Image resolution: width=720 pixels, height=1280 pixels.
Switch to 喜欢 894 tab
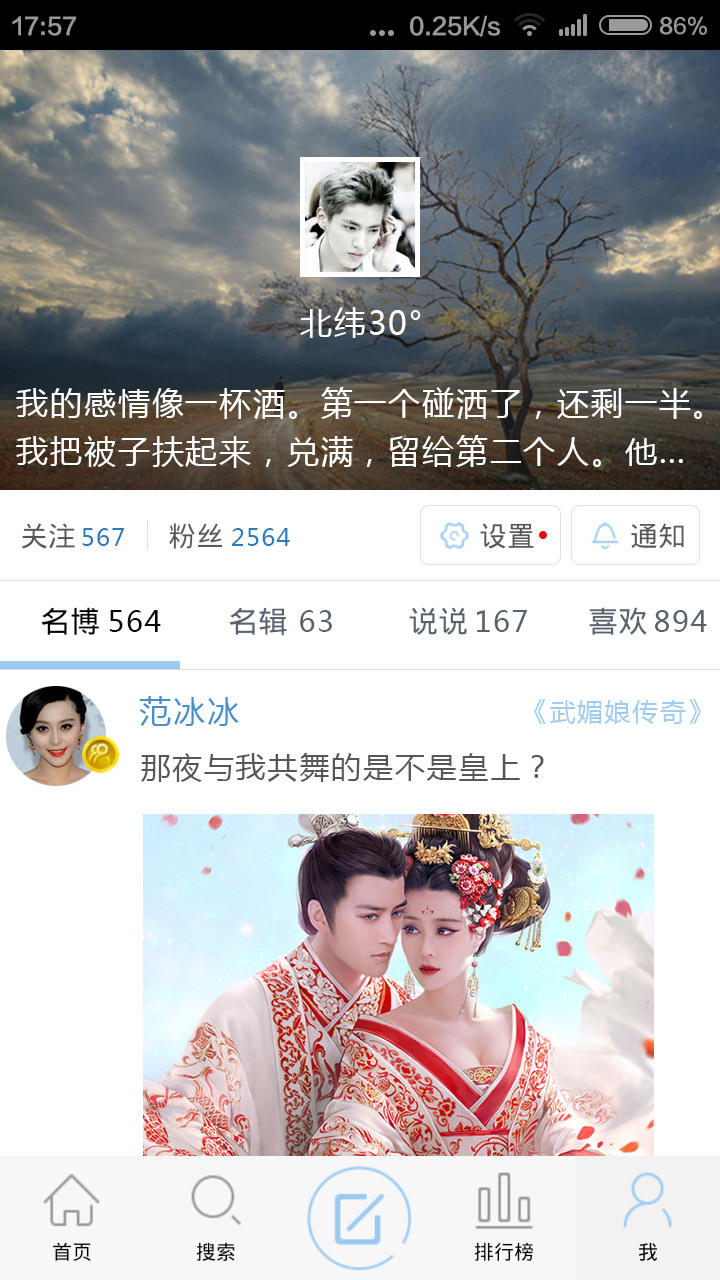tap(647, 622)
